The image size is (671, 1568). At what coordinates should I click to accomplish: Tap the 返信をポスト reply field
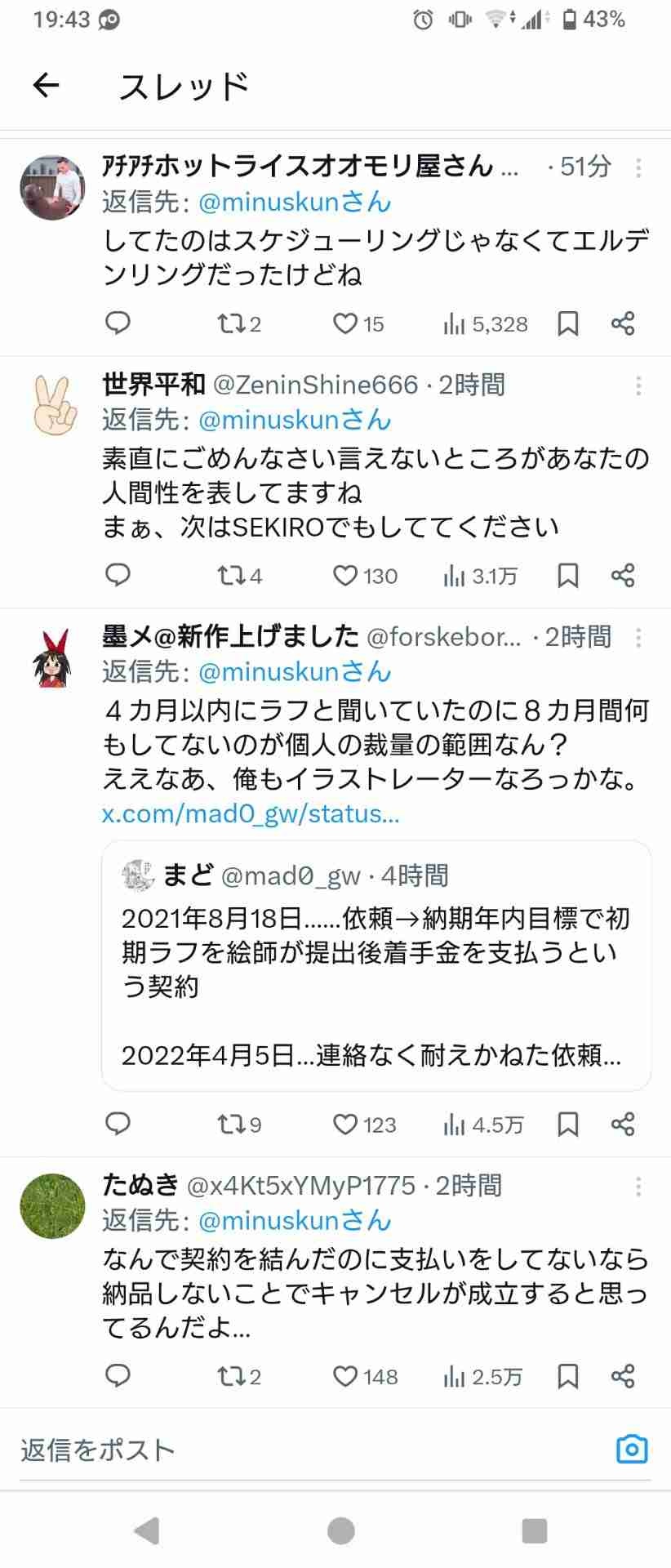tap(286, 1450)
